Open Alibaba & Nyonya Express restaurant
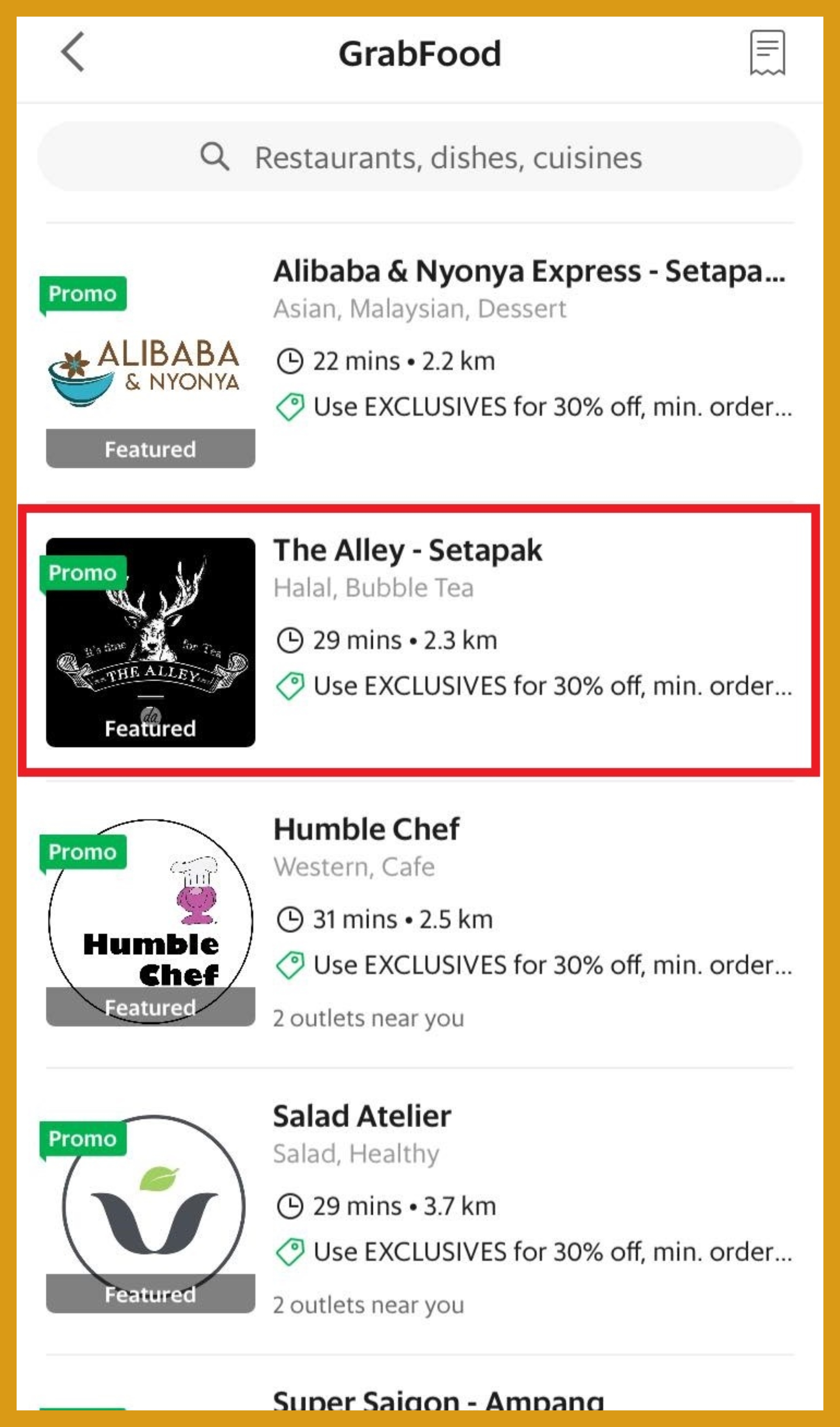 (529, 271)
